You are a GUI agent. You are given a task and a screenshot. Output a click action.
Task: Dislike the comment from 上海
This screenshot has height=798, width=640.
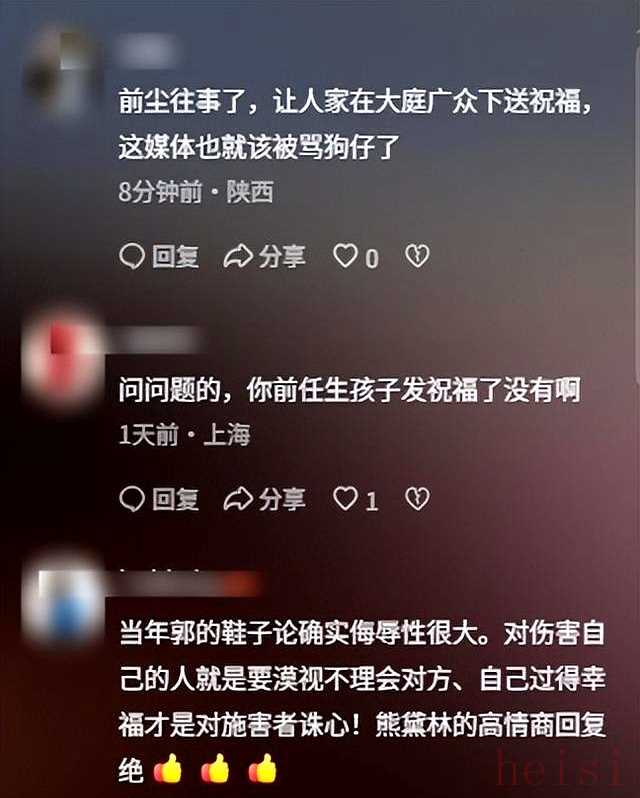417,499
